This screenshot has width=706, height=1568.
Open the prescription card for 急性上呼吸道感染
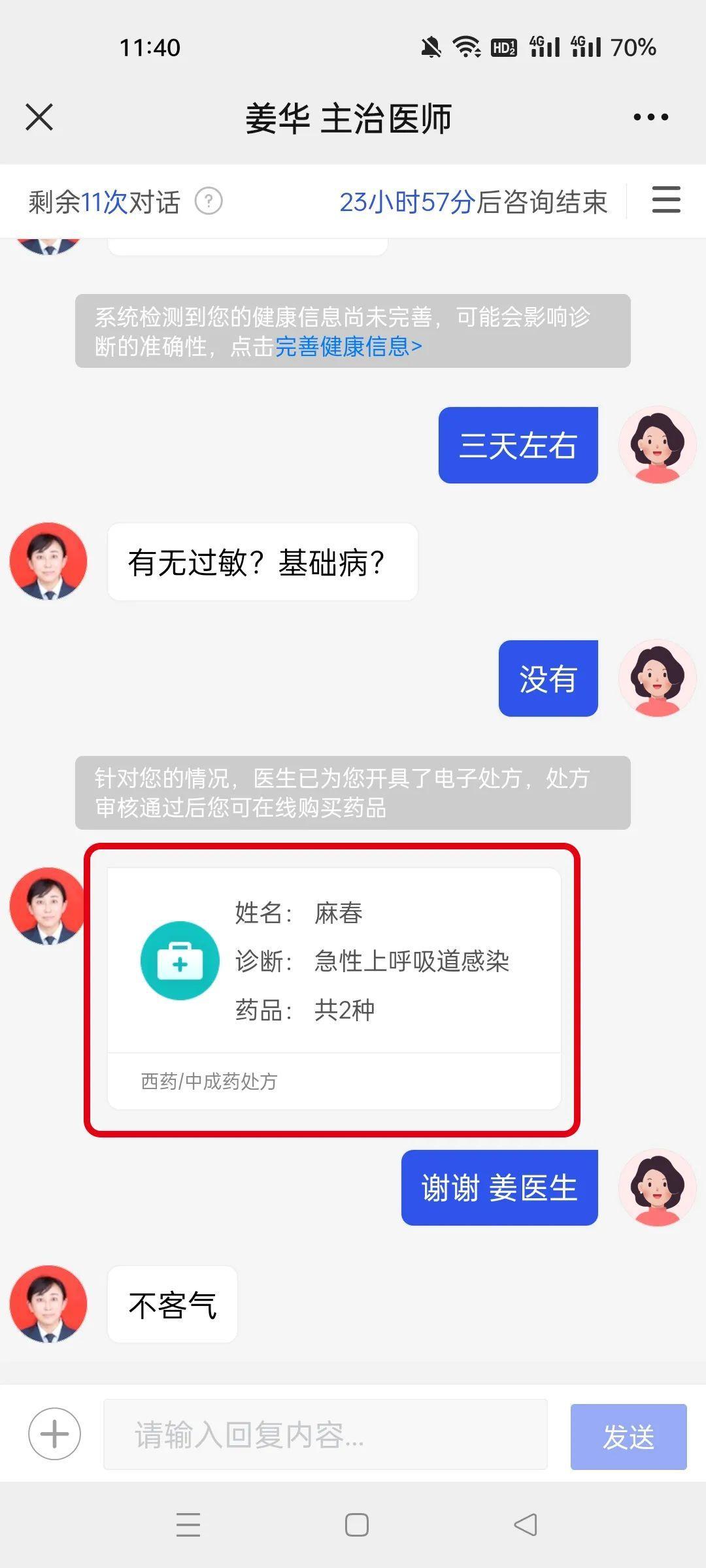[333, 988]
